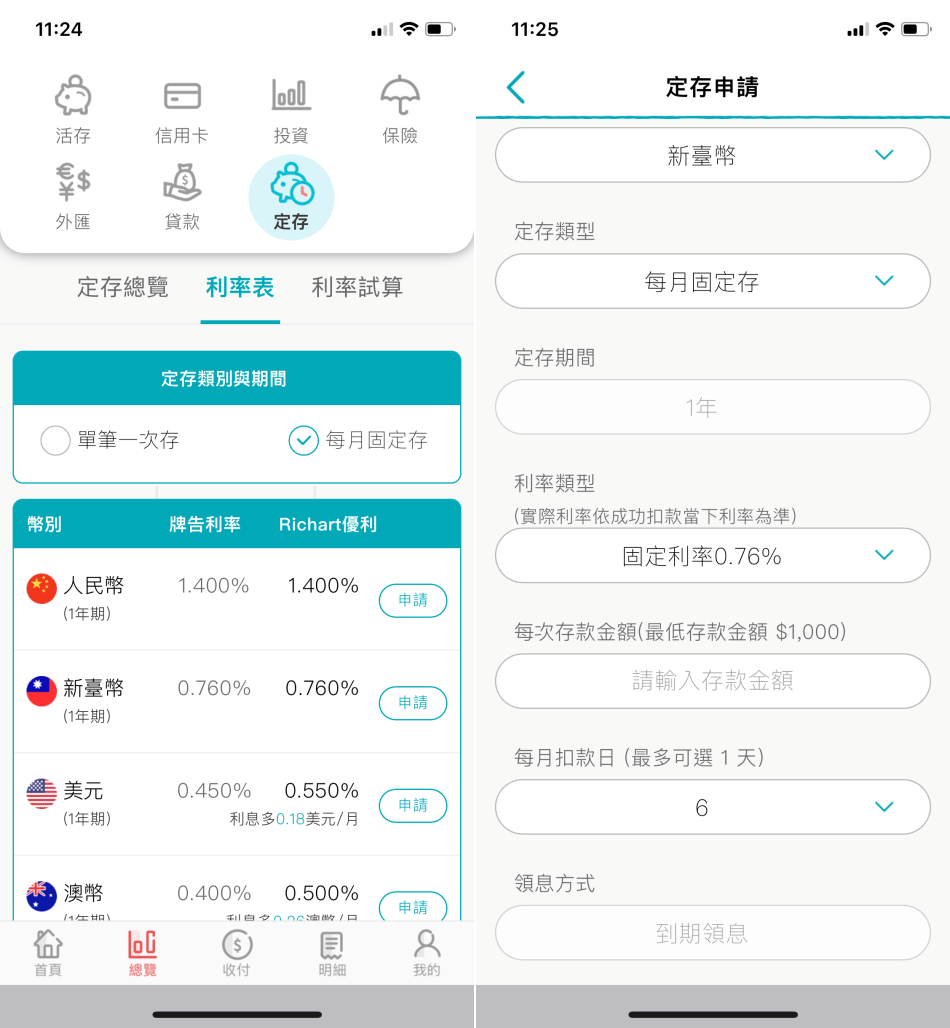Switch to the 定存總覽 tab
Screen dimensions: 950x1028
[123, 288]
